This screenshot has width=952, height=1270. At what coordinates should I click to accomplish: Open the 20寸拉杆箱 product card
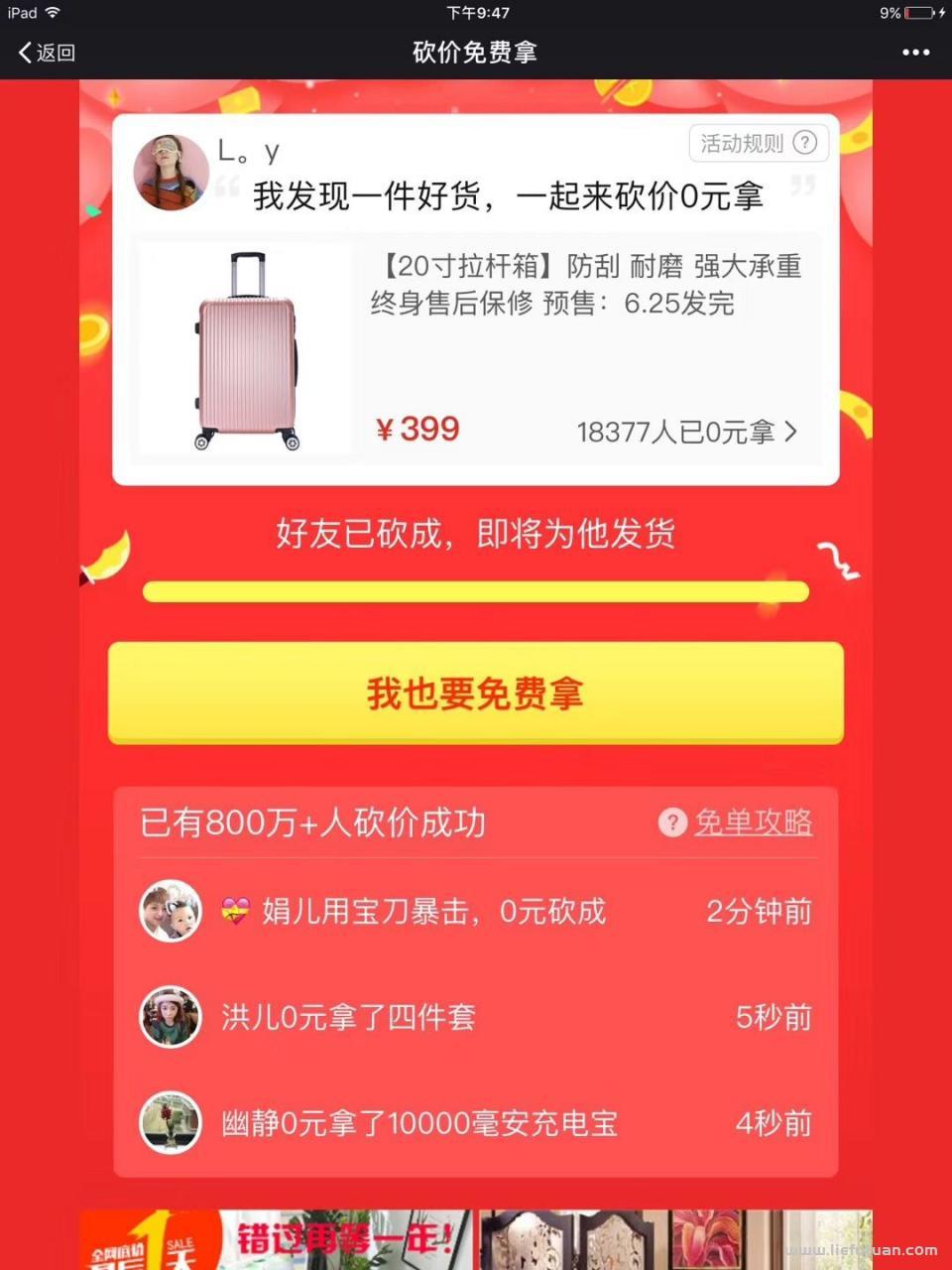pyautogui.click(x=476, y=347)
